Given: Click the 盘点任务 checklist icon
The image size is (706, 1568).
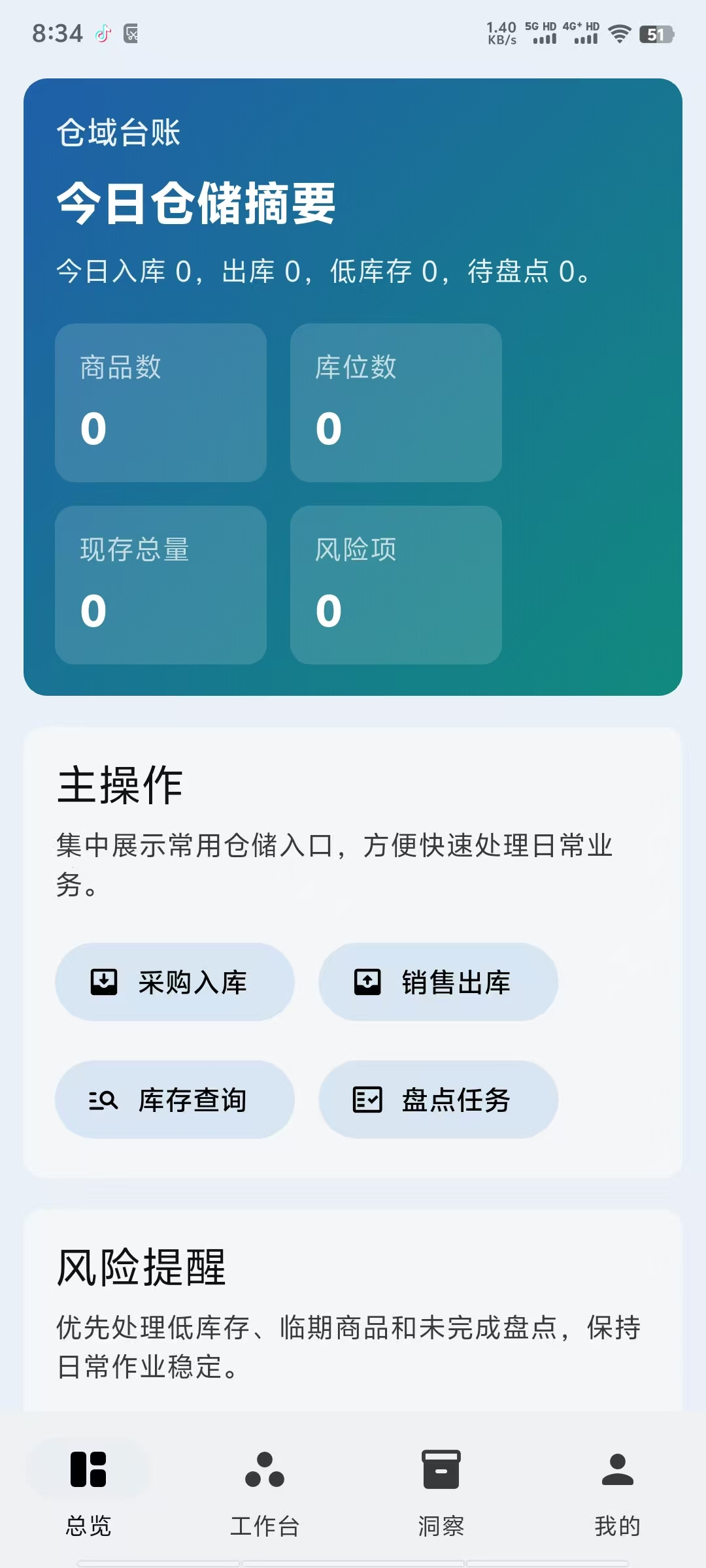Looking at the screenshot, I should tap(369, 1100).
